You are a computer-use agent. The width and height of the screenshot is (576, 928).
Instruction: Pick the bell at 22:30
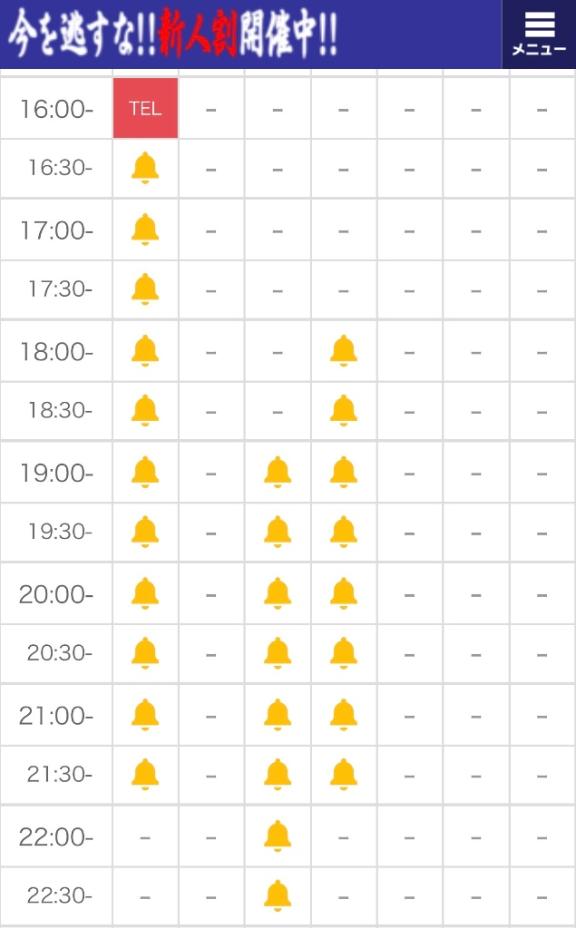[x=277, y=895]
